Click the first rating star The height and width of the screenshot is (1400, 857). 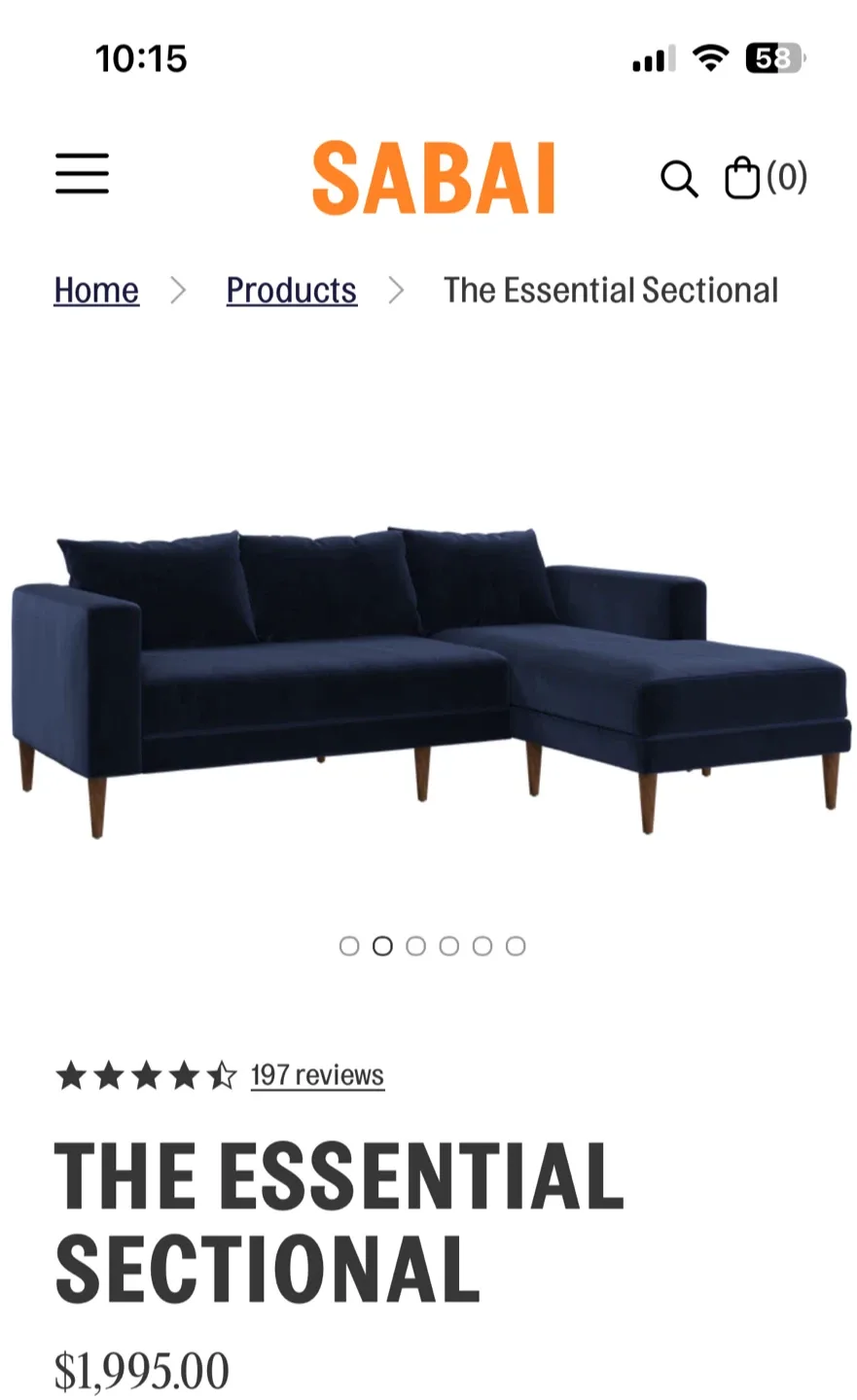[x=71, y=1074]
